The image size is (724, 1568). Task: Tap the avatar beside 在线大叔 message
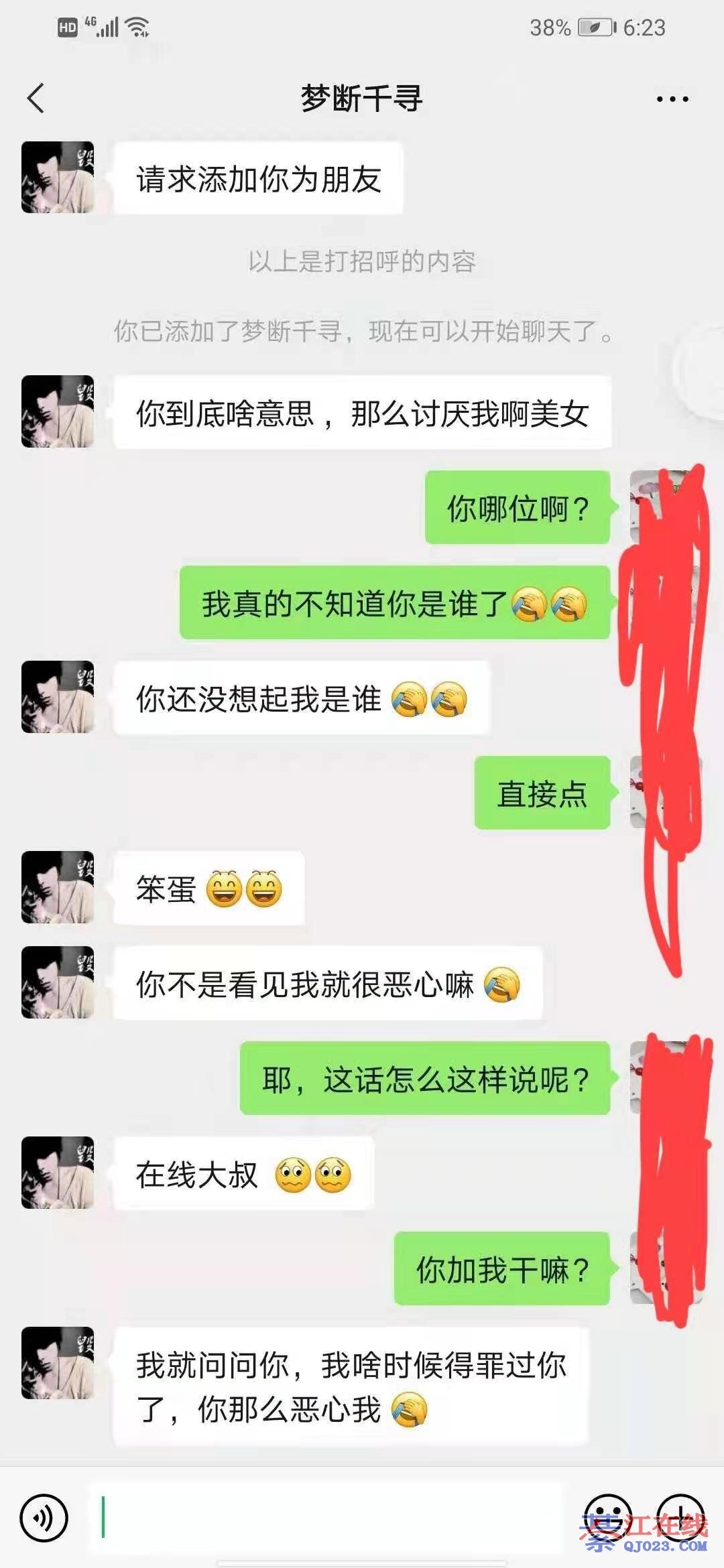[58, 1173]
